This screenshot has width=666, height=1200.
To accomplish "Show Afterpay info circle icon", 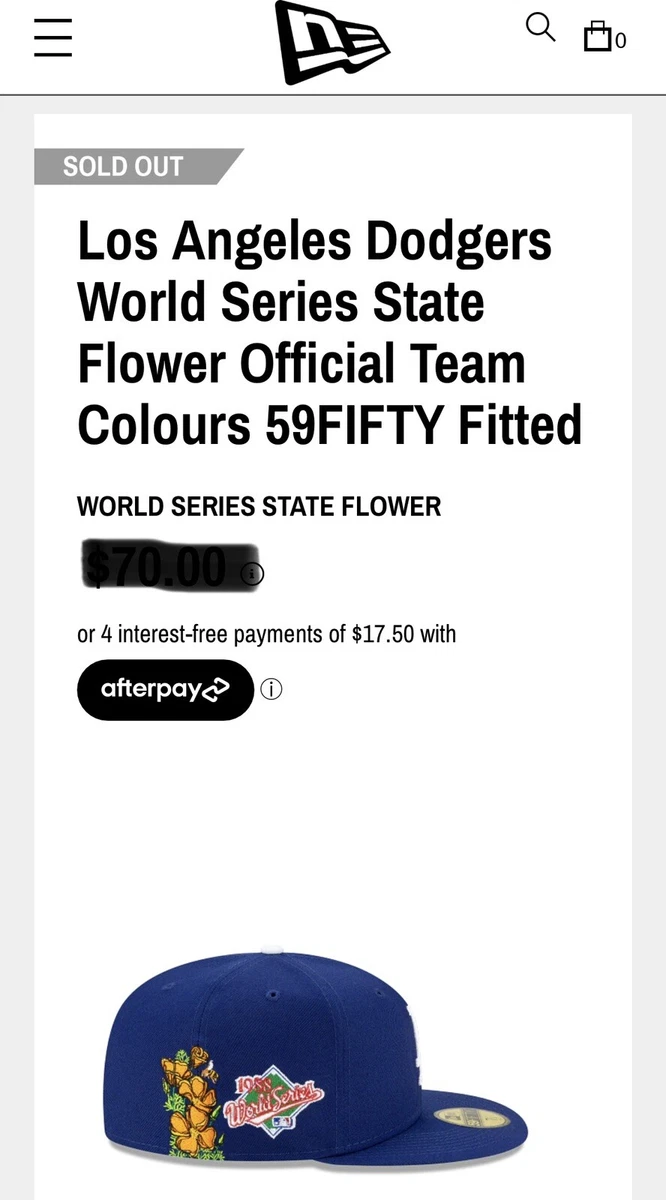I will pyautogui.click(x=271, y=690).
